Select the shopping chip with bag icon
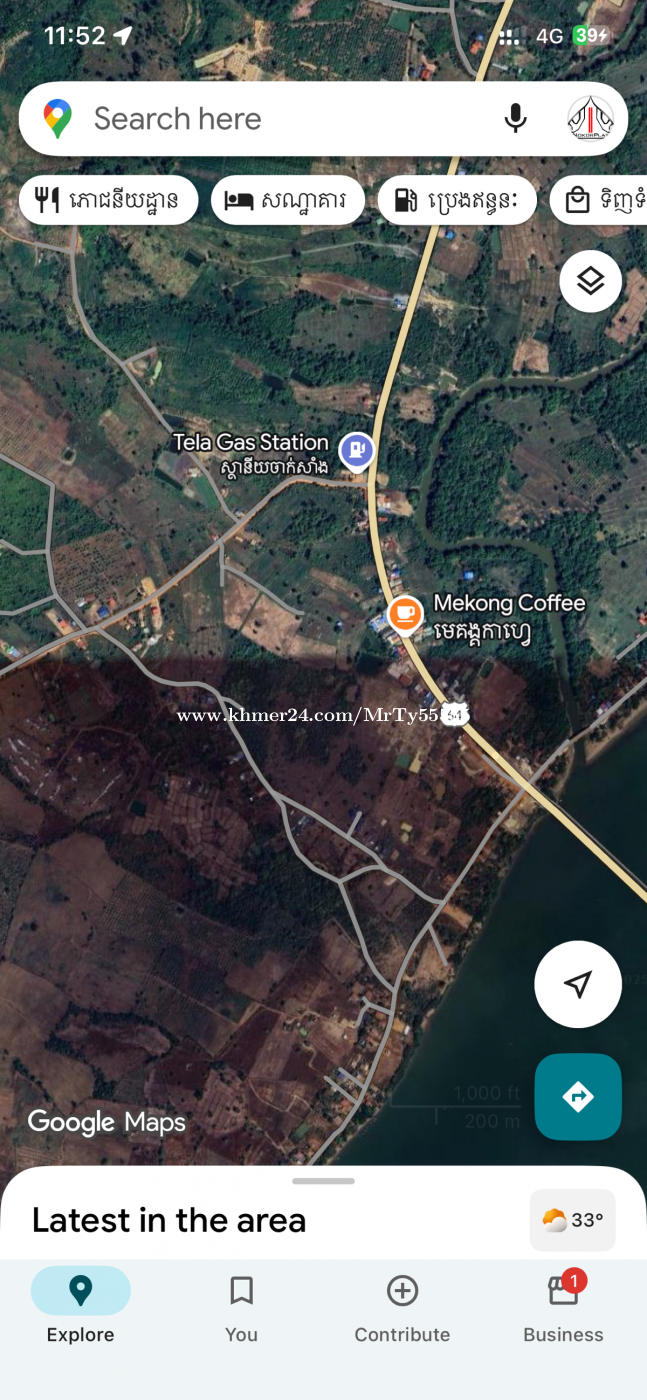This screenshot has height=1400, width=647. [x=600, y=200]
